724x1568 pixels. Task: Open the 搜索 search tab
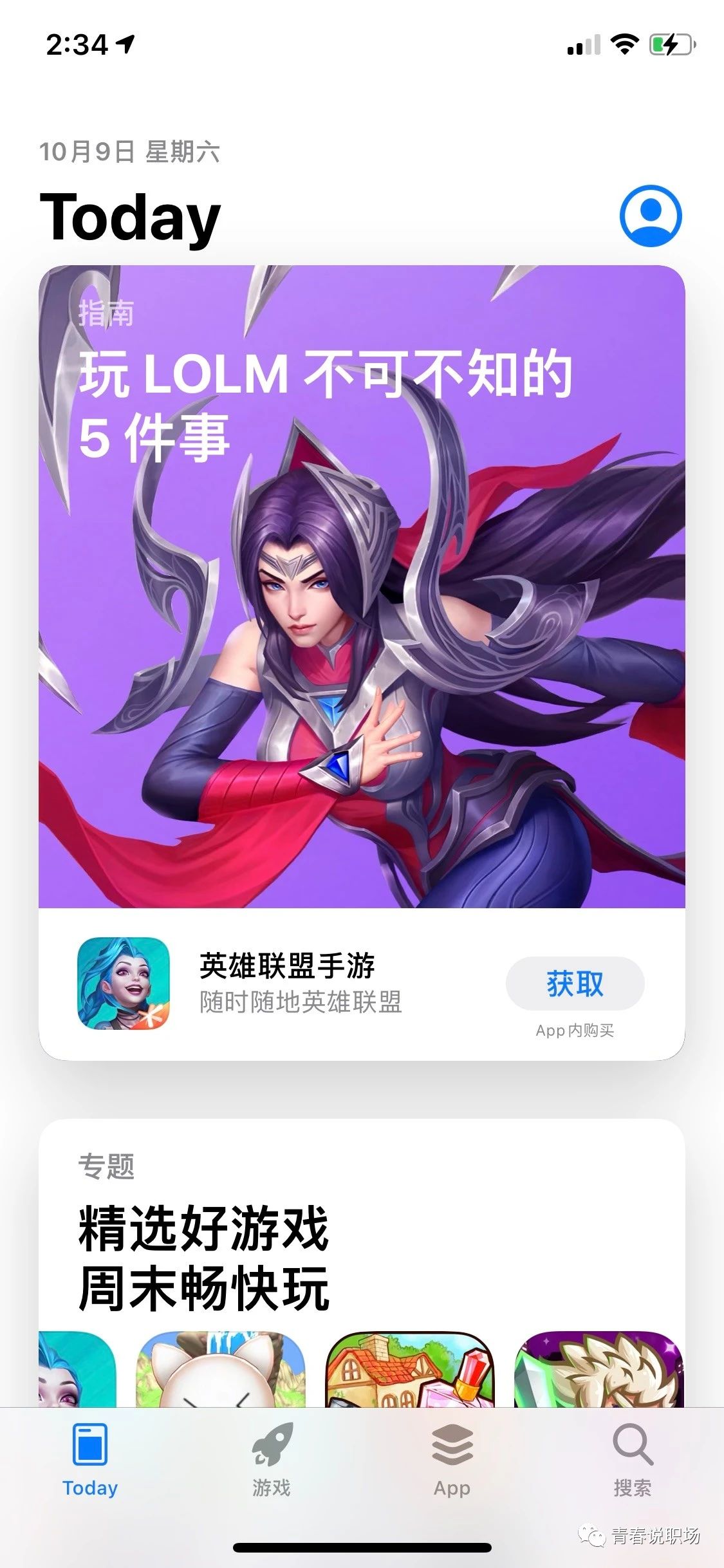pyautogui.click(x=633, y=1461)
